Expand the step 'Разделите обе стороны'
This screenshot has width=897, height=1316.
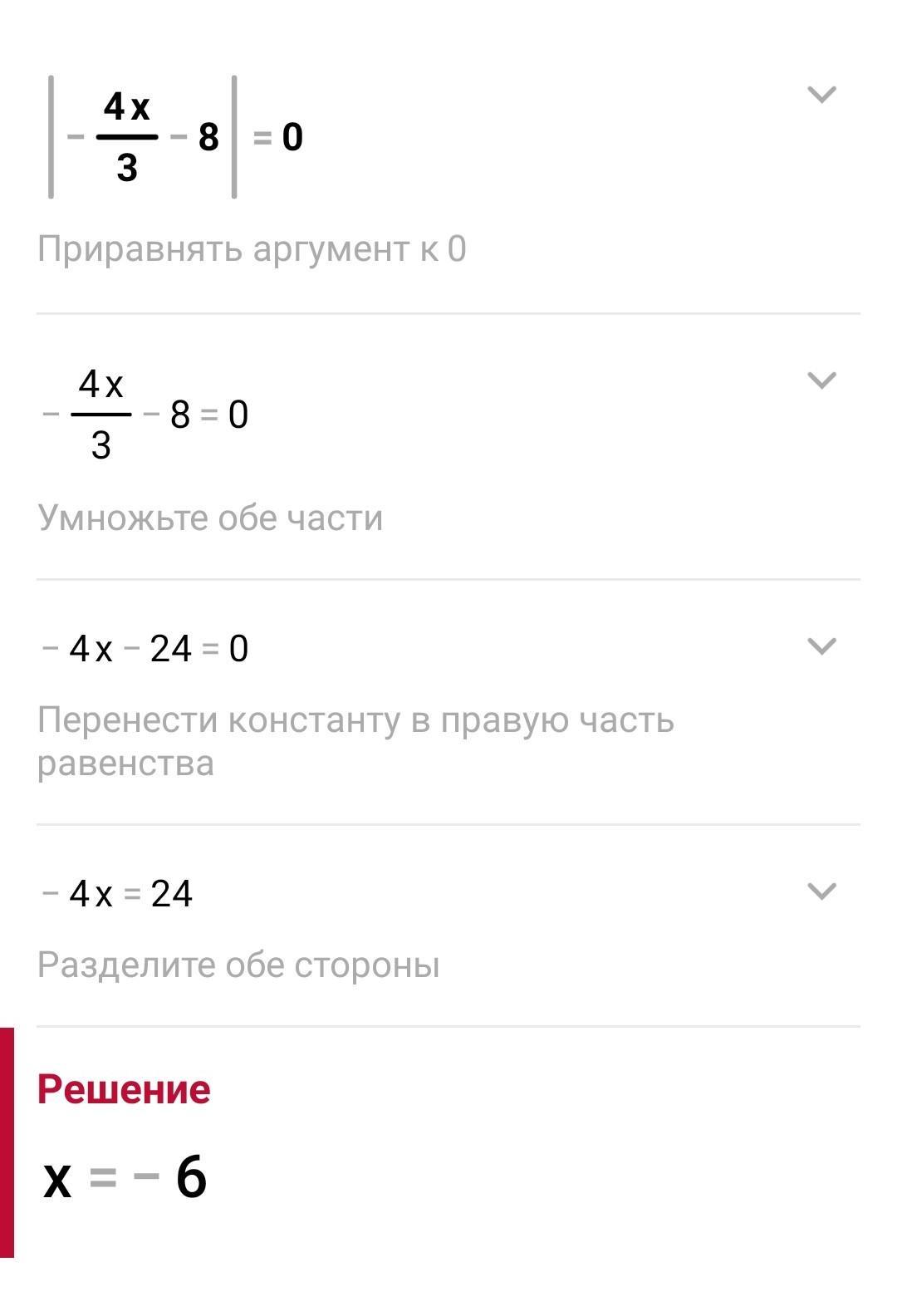[821, 891]
